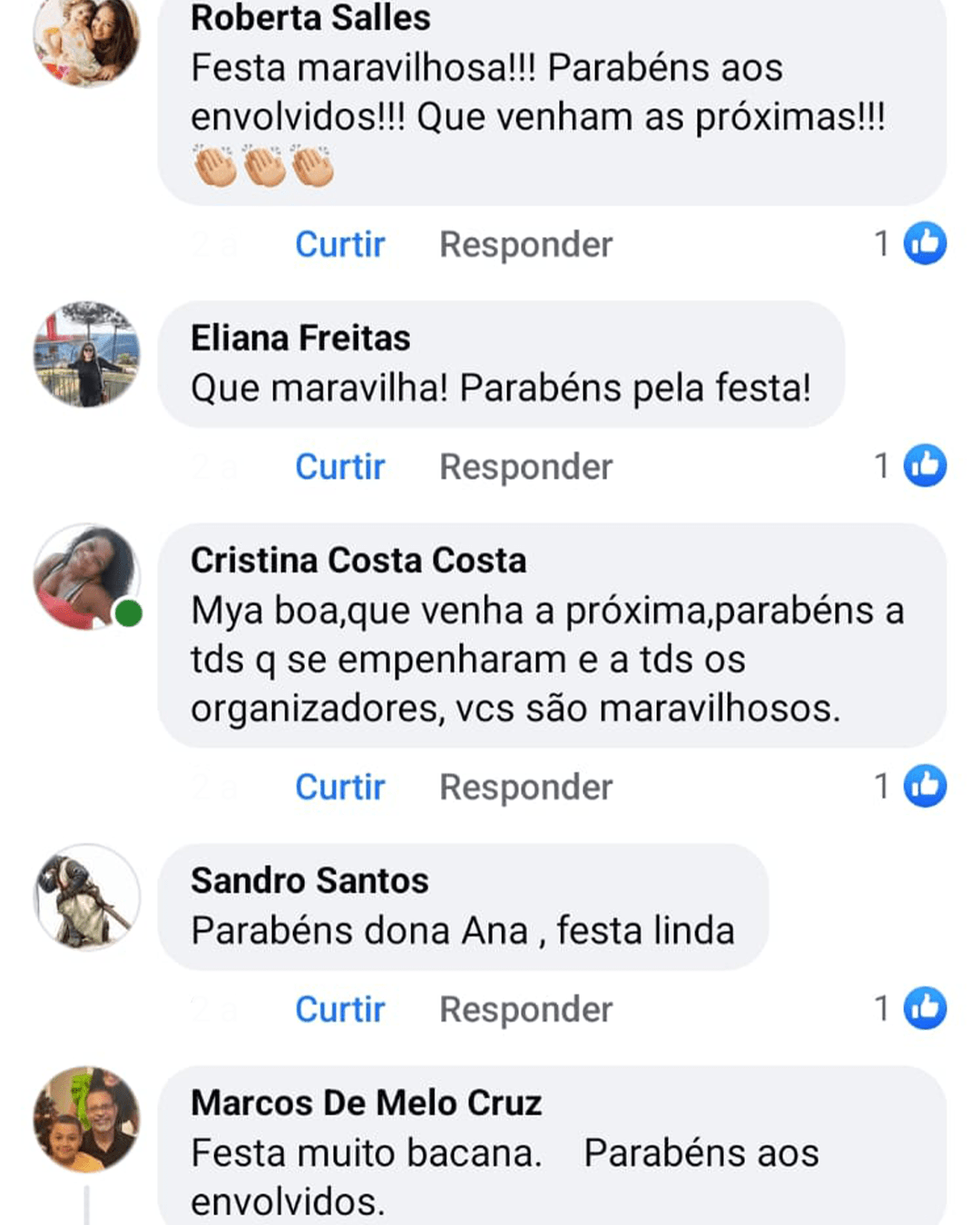Open Eliana Freitas' profile picture

pyautogui.click(x=87, y=355)
